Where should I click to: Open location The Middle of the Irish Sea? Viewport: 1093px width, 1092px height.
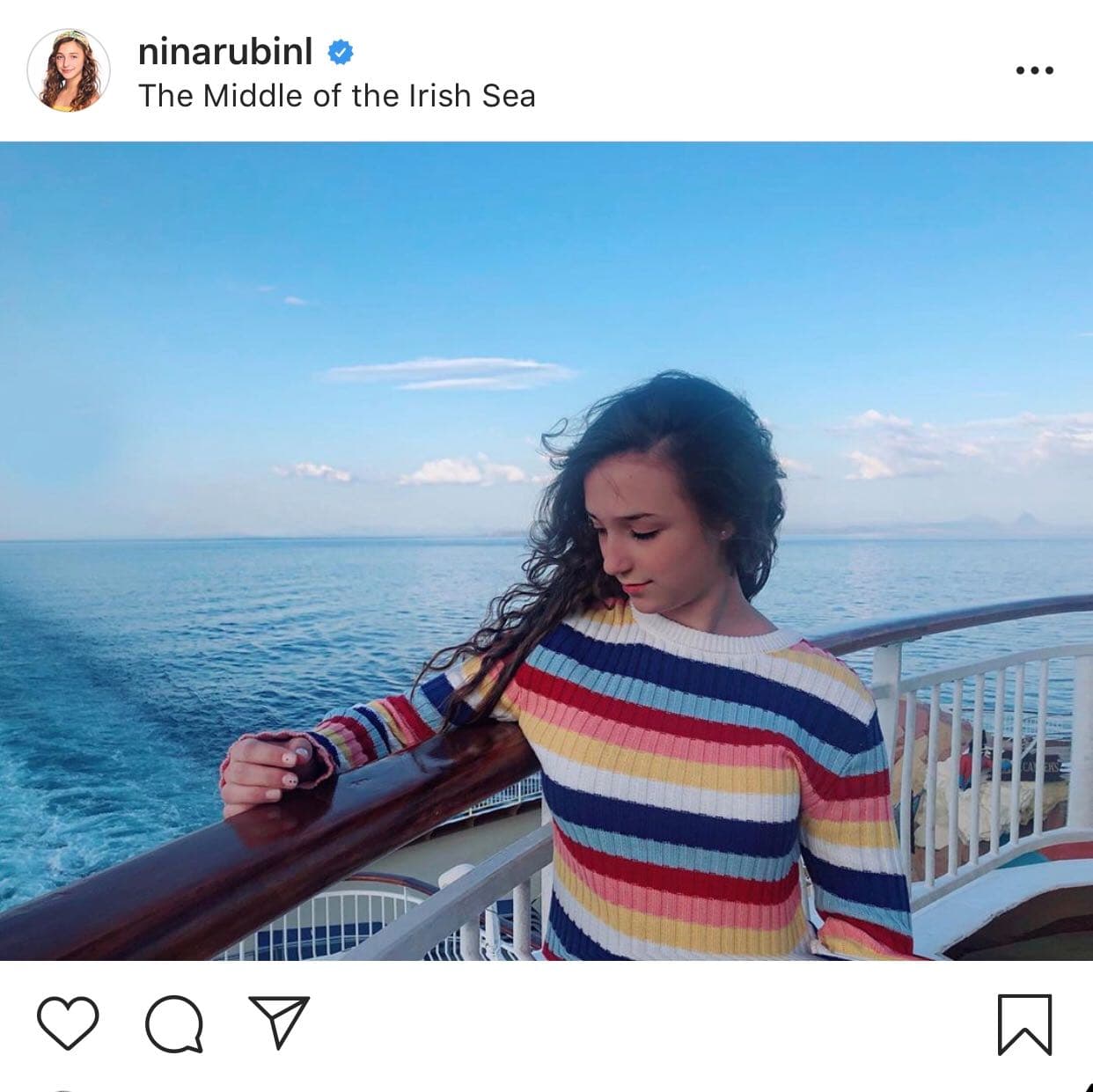coord(336,96)
